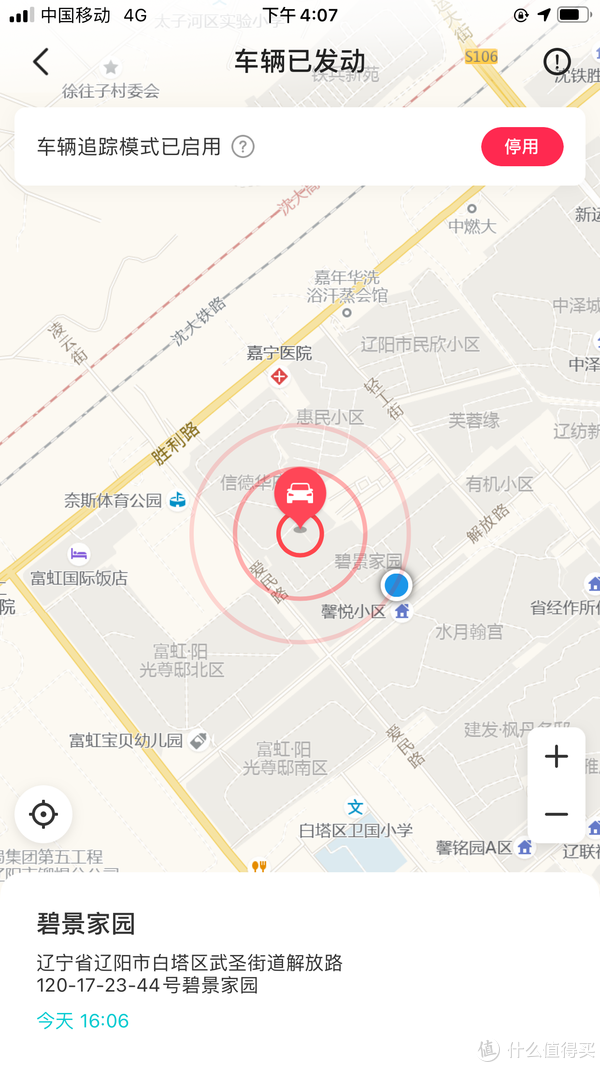The height and width of the screenshot is (1067, 600).
Task: Tap the 停用 button to disable tracking
Action: click(x=522, y=146)
